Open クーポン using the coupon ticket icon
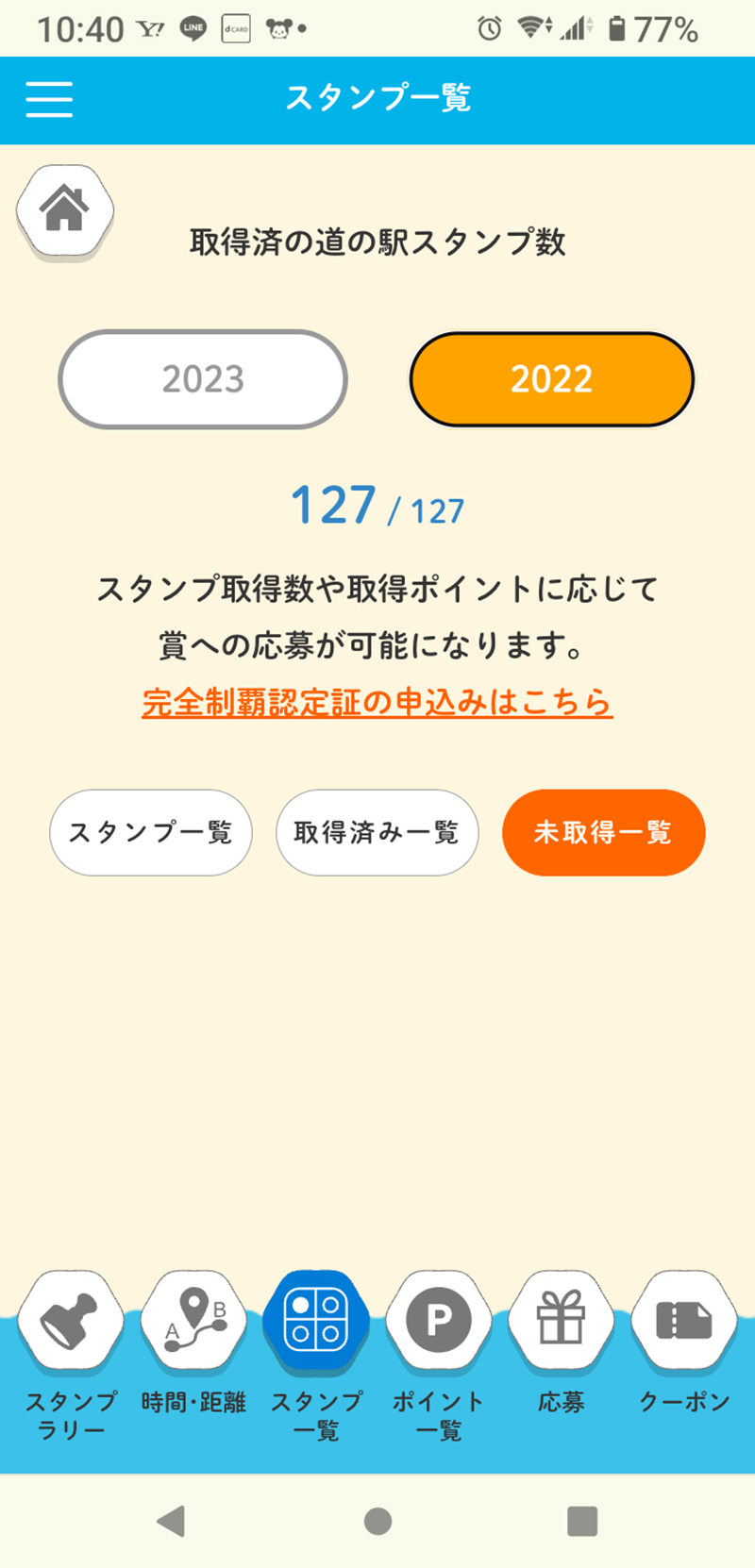 (683, 1321)
